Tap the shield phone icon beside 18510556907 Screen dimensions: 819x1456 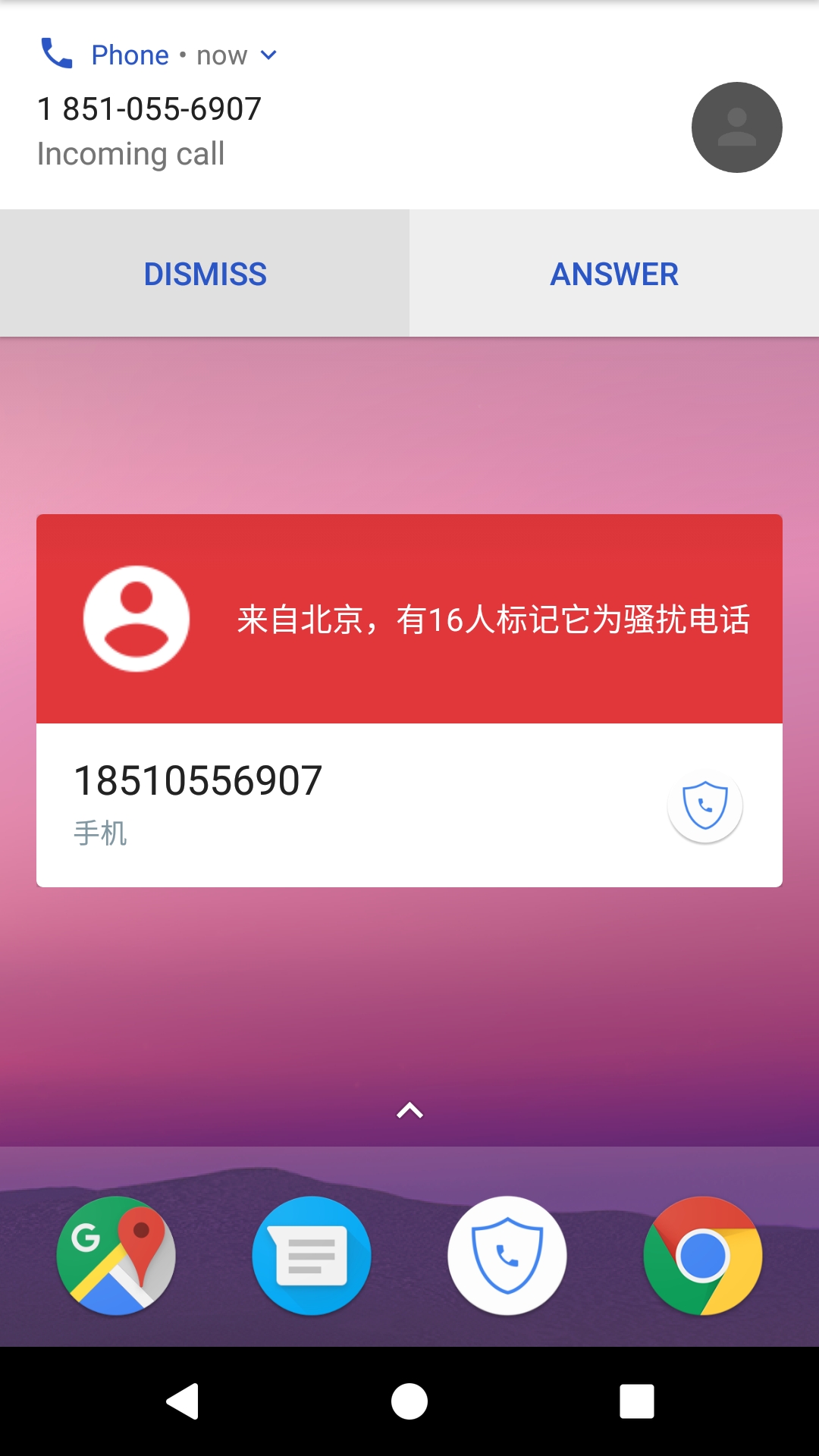705,805
